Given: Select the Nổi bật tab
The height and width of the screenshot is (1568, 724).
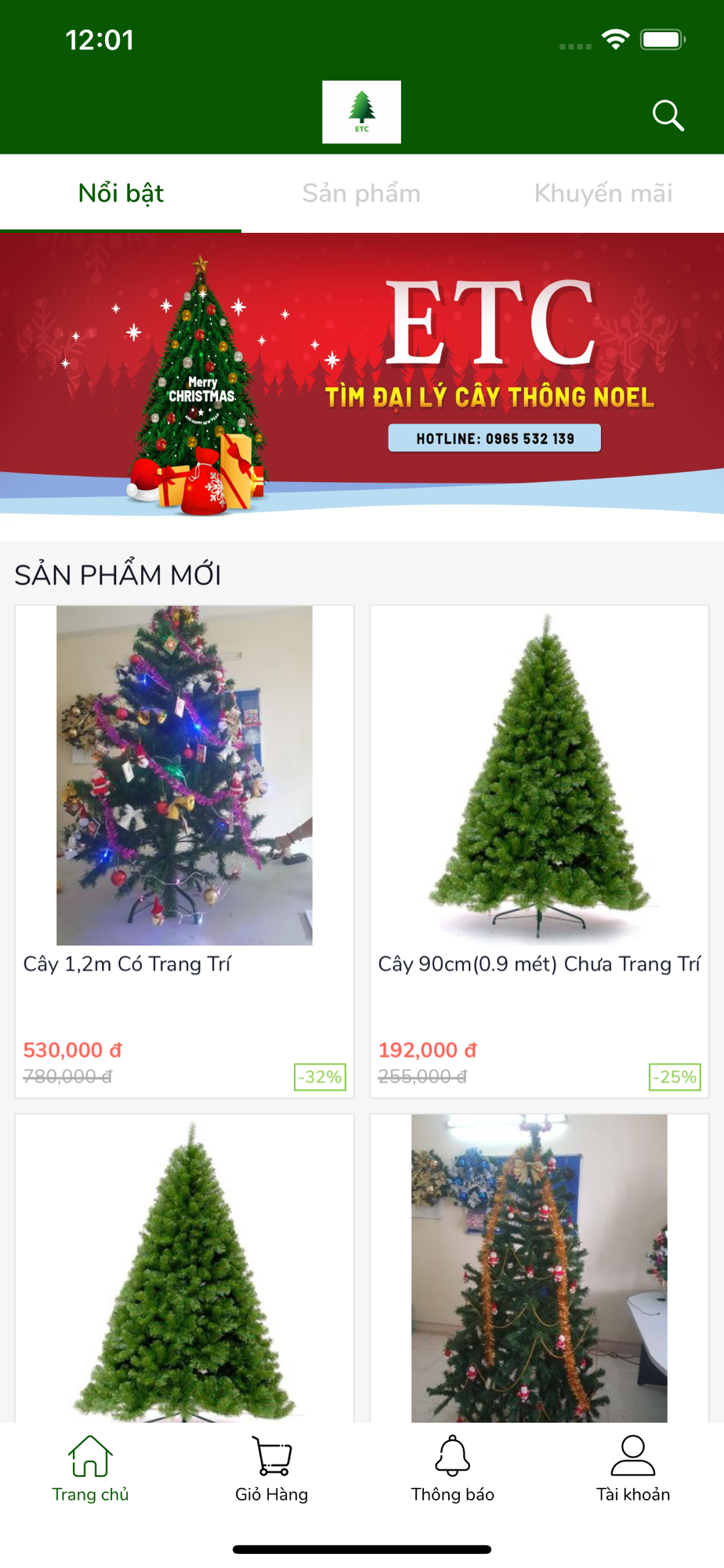Looking at the screenshot, I should click(x=121, y=194).
